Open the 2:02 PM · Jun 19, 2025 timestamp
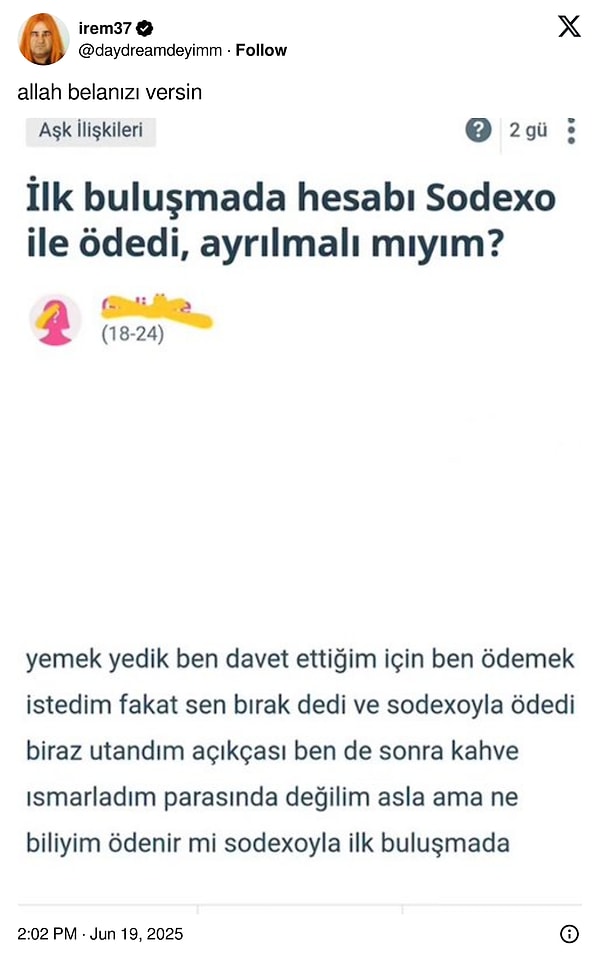Viewport: 600px width, 964px height. tap(100, 934)
